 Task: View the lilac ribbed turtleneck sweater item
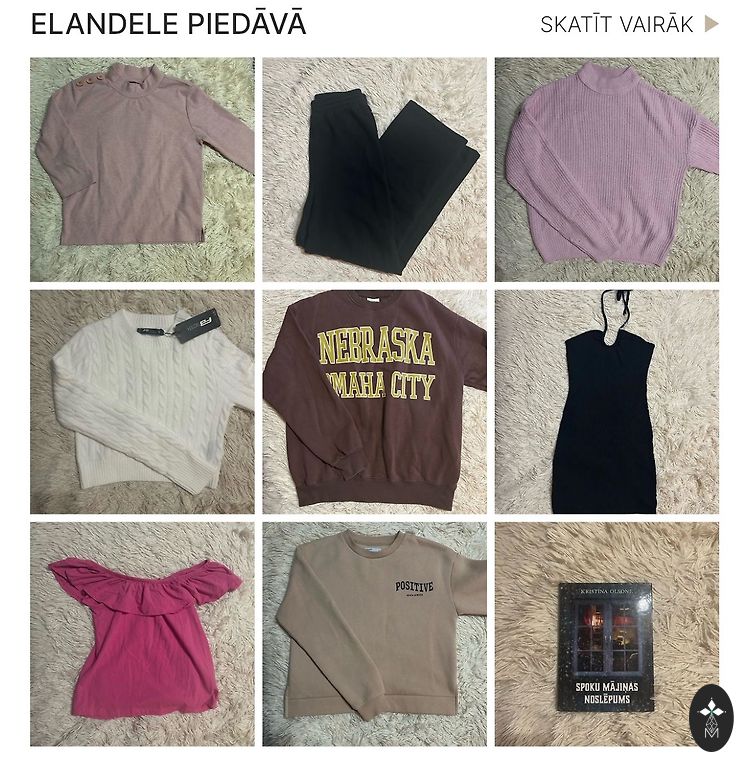[x=606, y=169]
